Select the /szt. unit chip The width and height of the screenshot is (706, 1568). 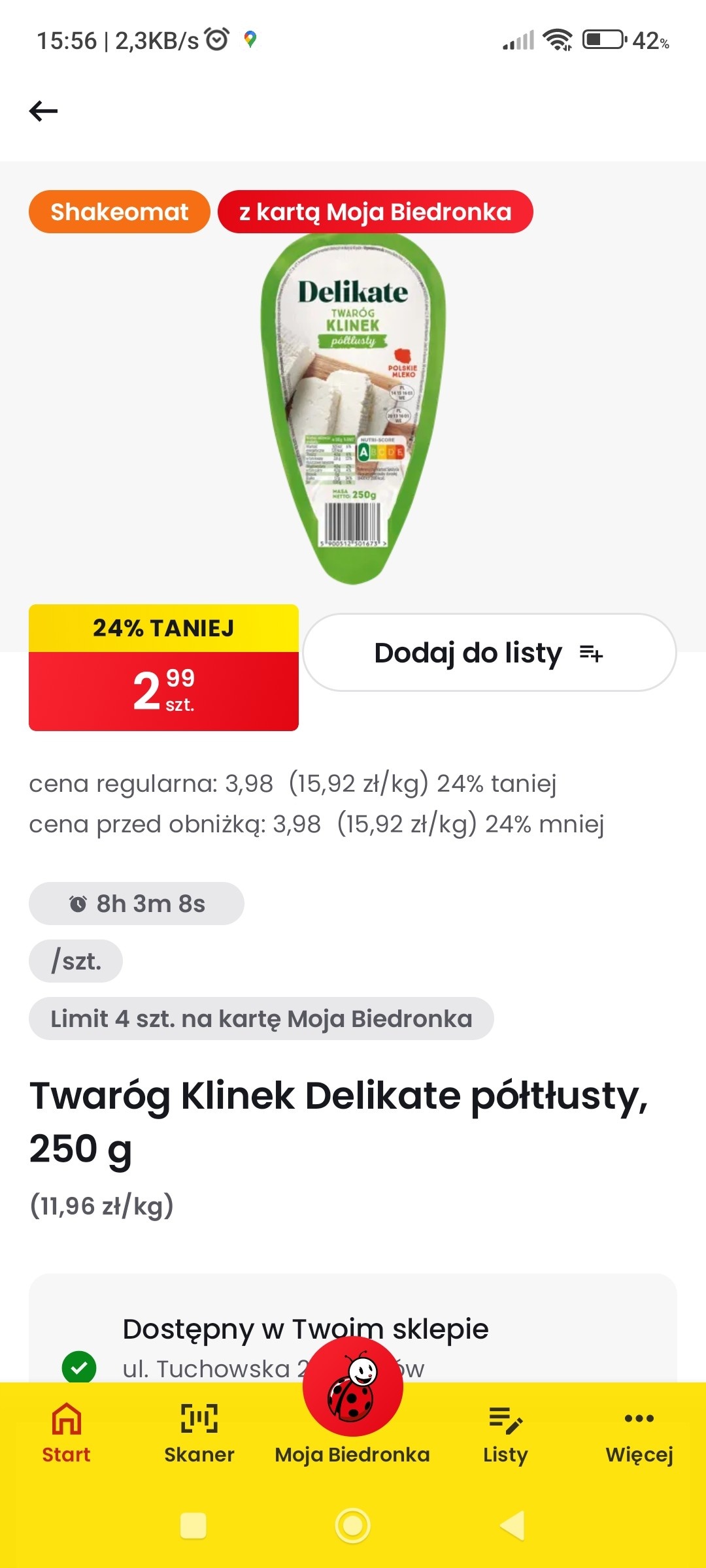(76, 960)
